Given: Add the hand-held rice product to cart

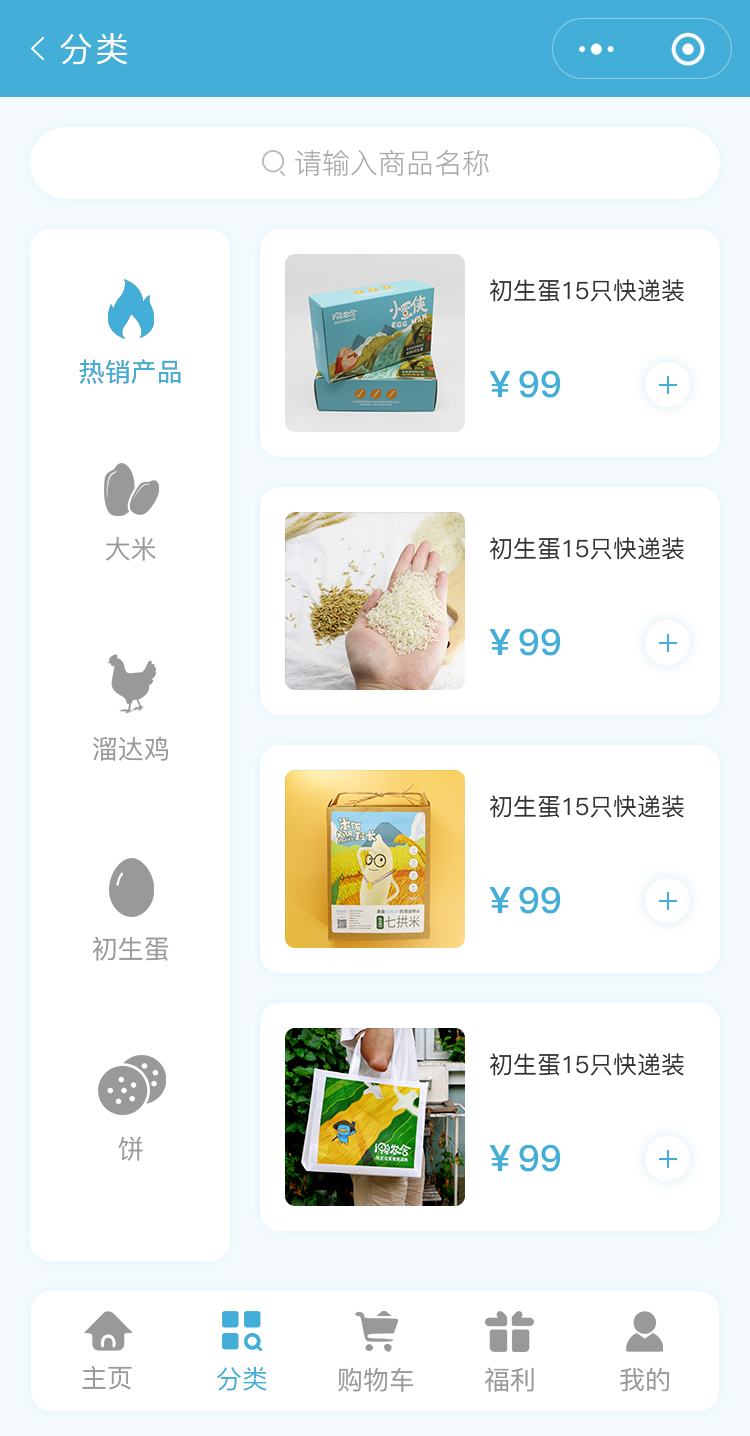Looking at the screenshot, I should pyautogui.click(x=667, y=643).
